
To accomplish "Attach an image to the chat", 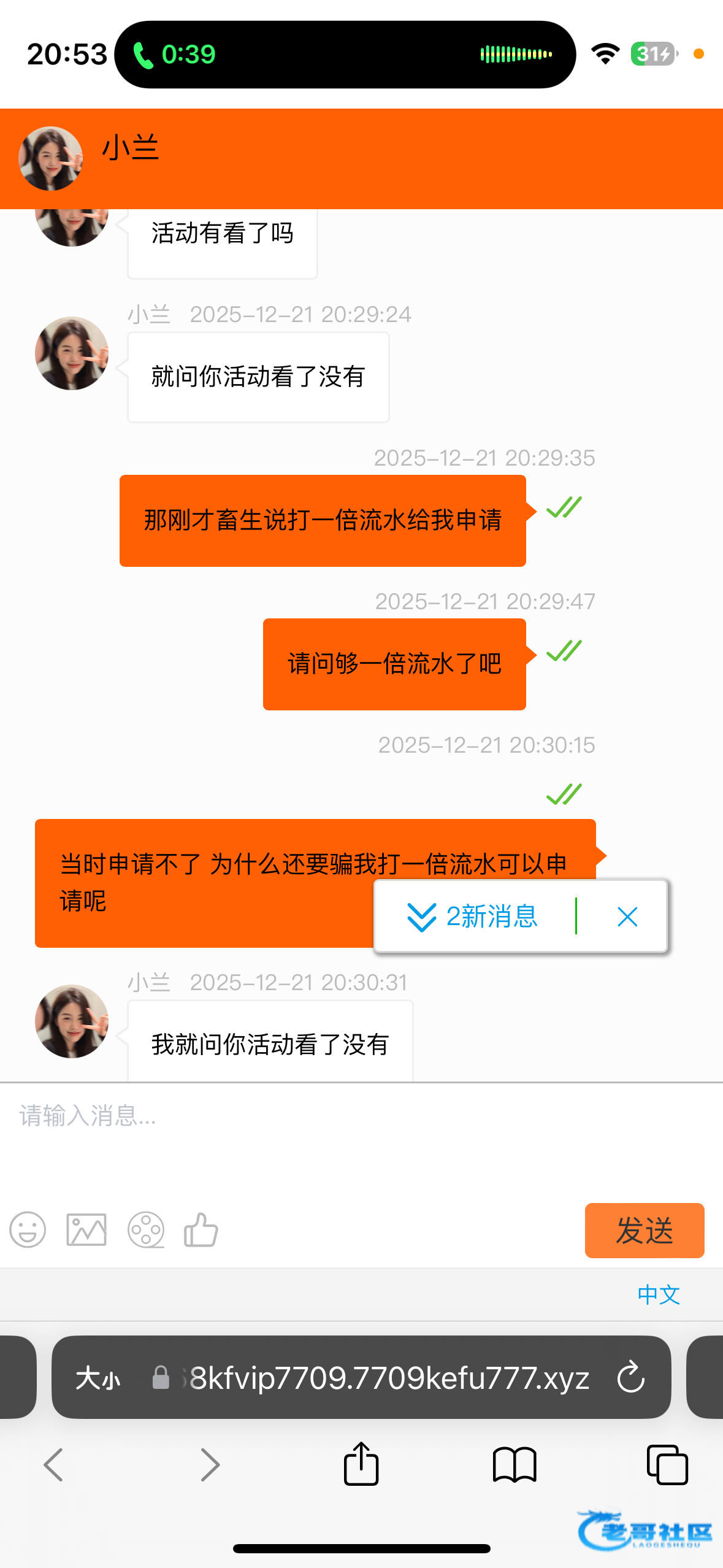I will click(x=86, y=1230).
